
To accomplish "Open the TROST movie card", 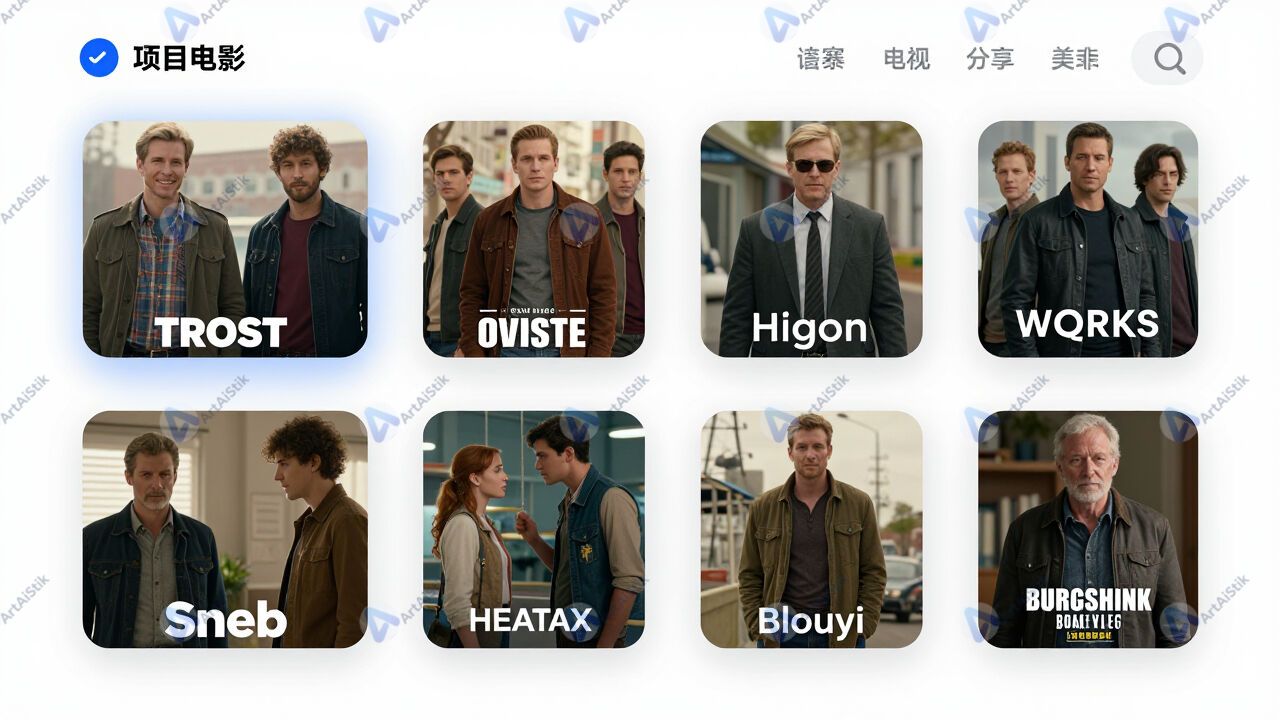I will tap(225, 239).
